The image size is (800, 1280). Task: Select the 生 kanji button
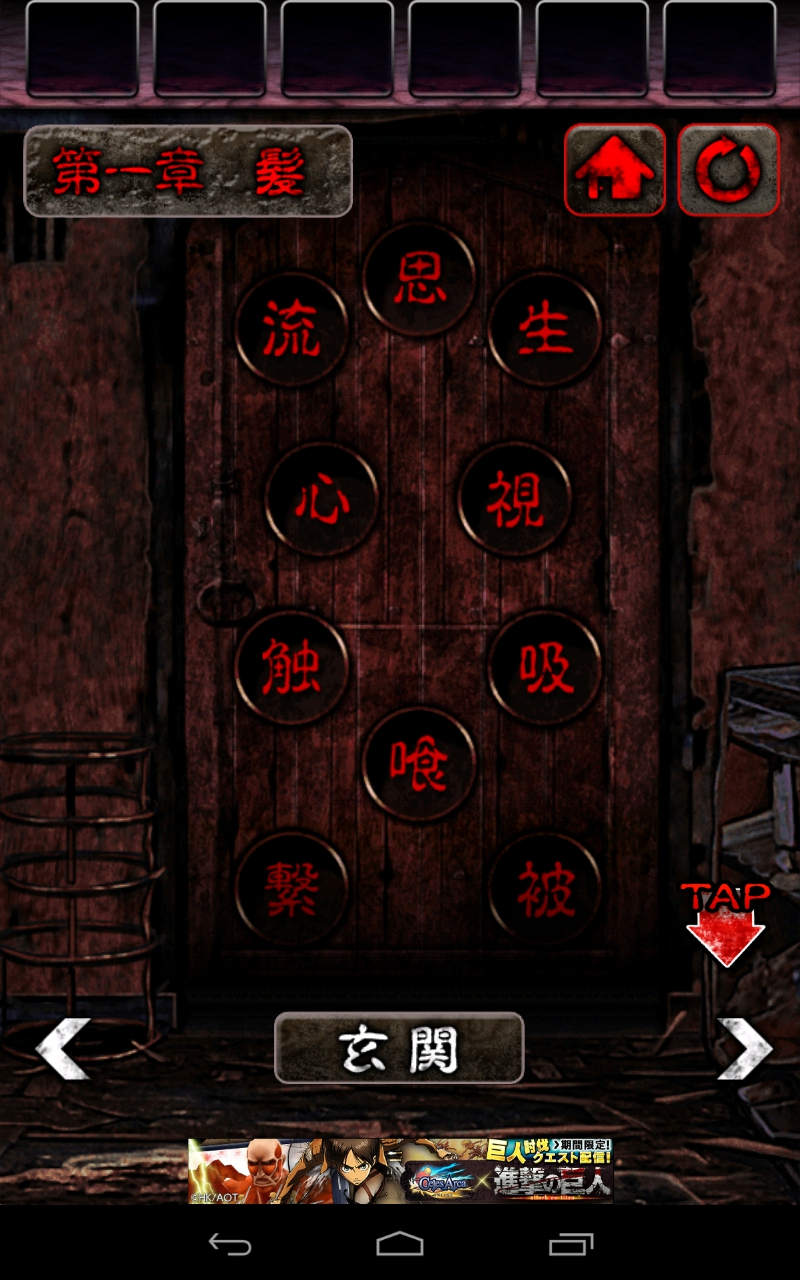tap(545, 329)
